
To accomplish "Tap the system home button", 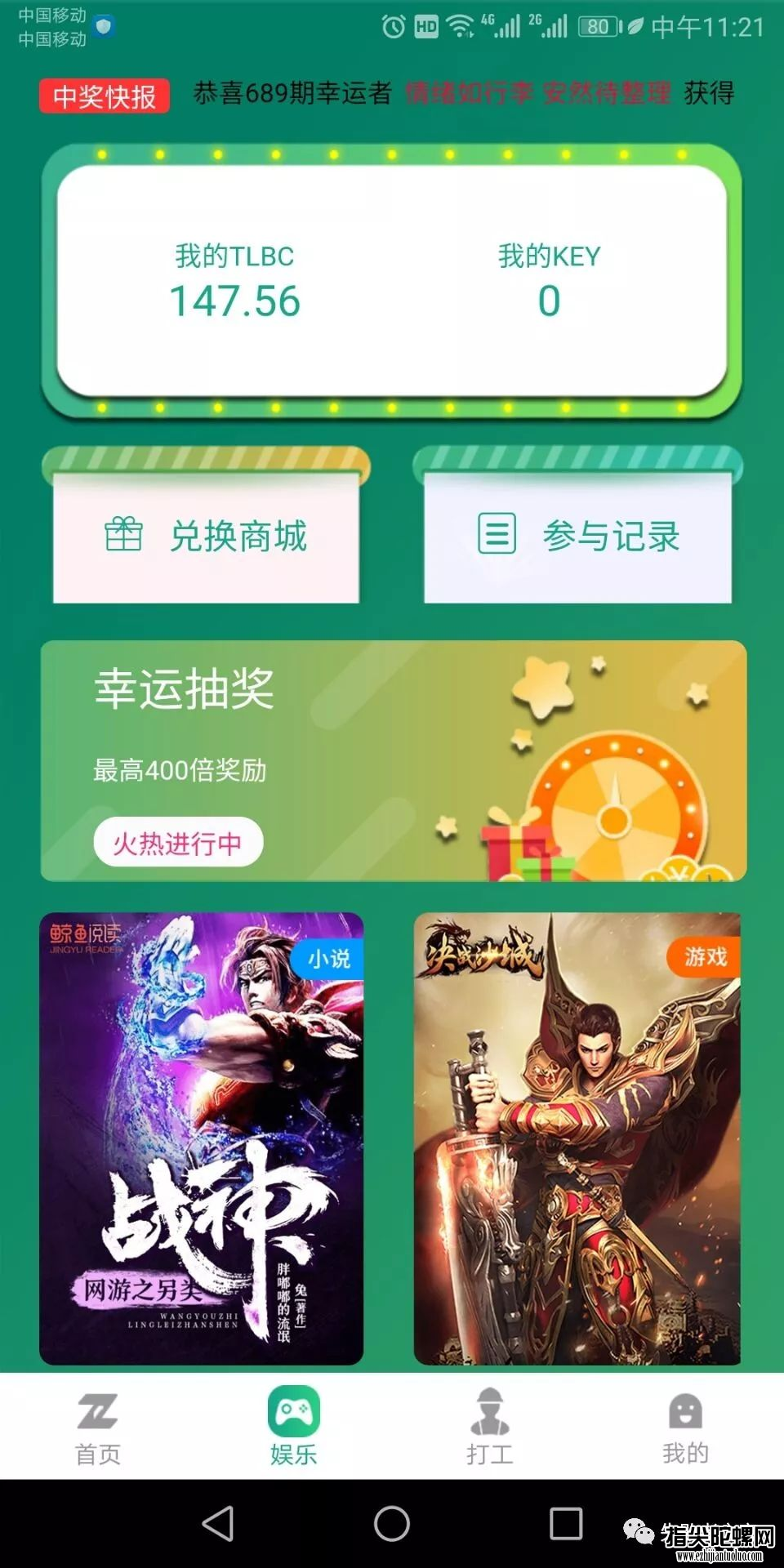I will tap(392, 1524).
